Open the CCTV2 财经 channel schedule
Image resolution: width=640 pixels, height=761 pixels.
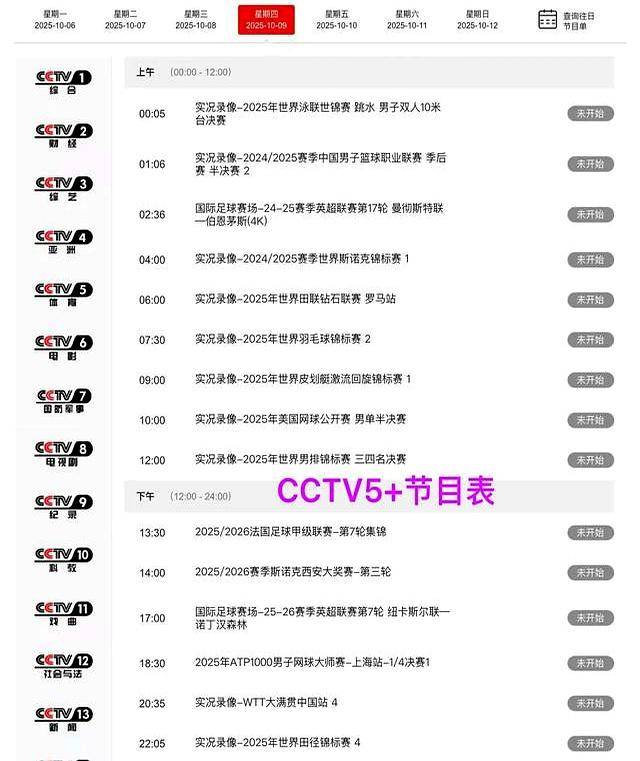click(x=64, y=136)
